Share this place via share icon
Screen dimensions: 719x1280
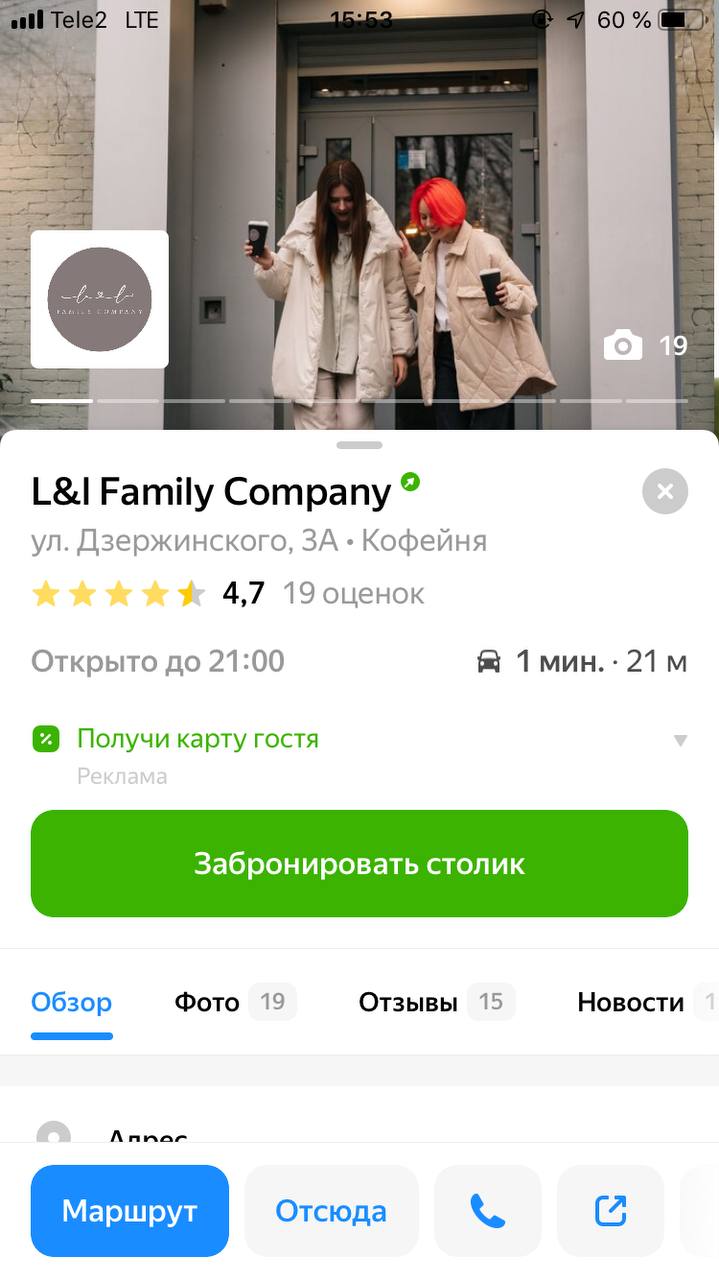[x=610, y=1211]
